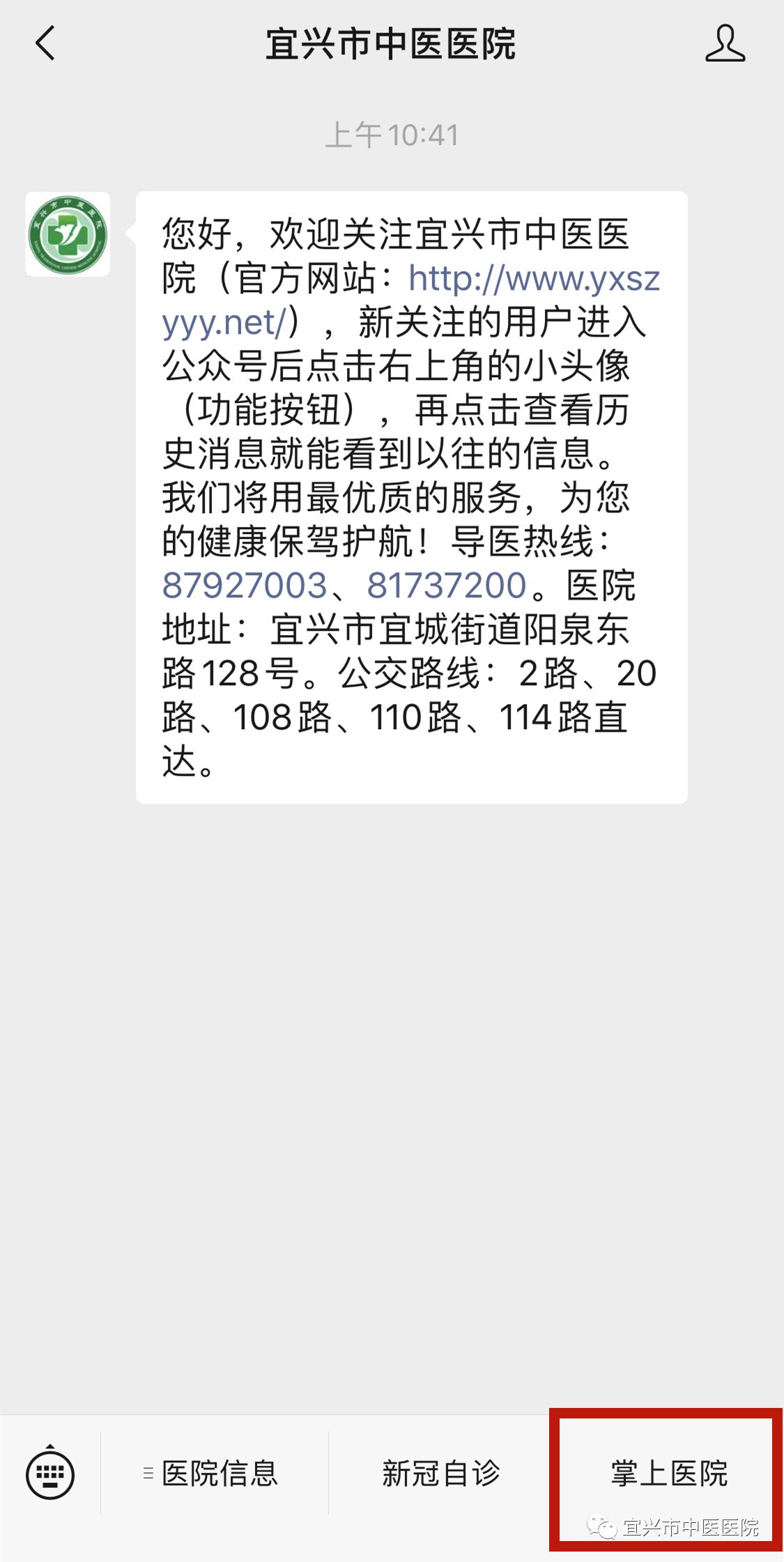
Task: Open the hospital avatar profile
Action: click(68, 234)
